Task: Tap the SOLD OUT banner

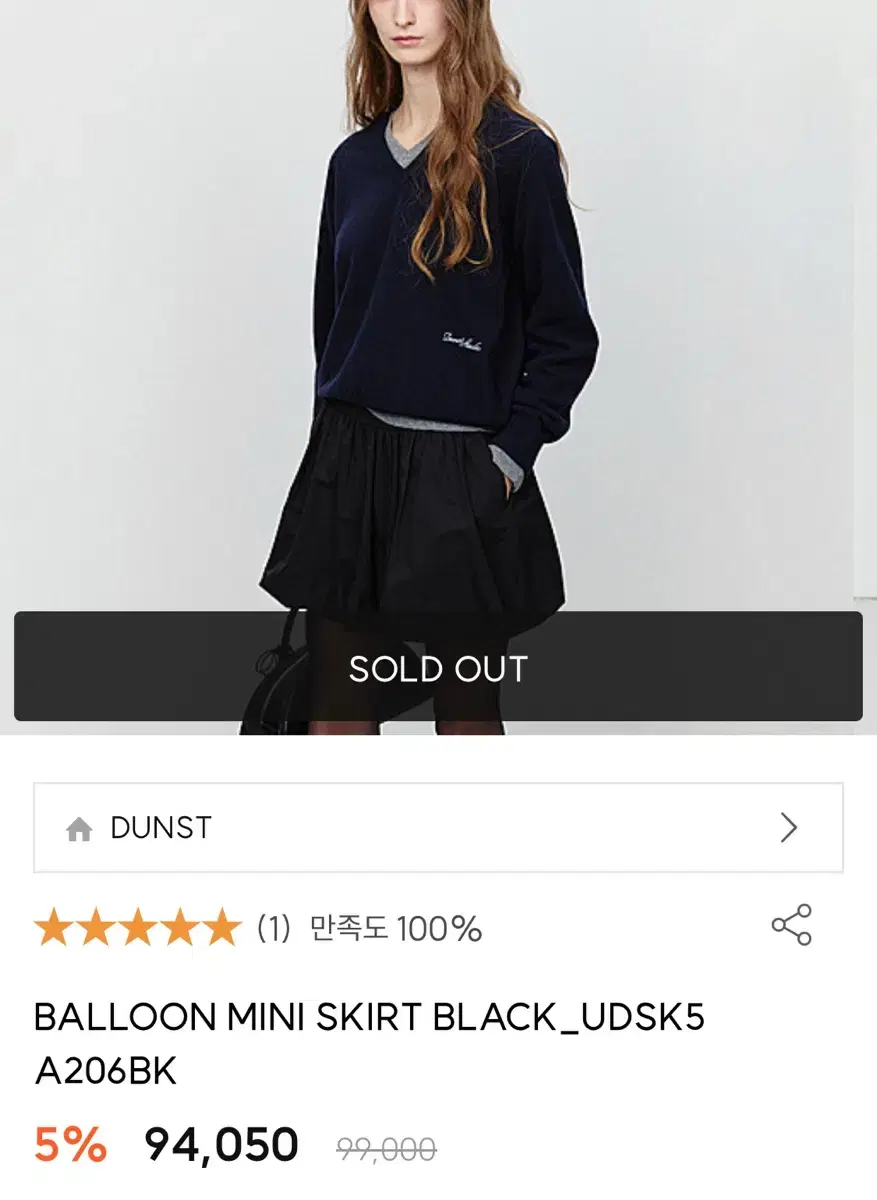Action: pyautogui.click(x=438, y=668)
